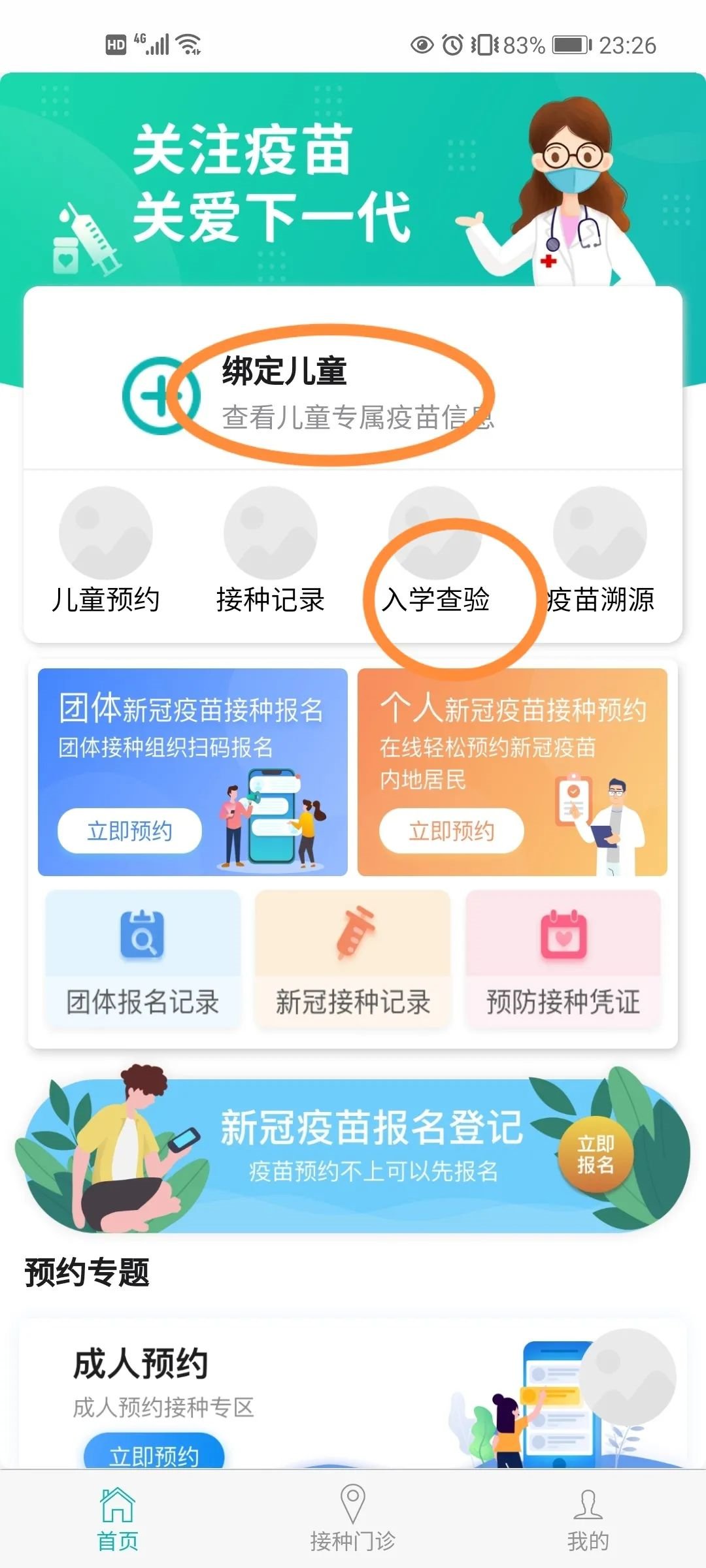Switch to 接种门诊 tab
The height and width of the screenshot is (1568, 706).
click(353, 1519)
